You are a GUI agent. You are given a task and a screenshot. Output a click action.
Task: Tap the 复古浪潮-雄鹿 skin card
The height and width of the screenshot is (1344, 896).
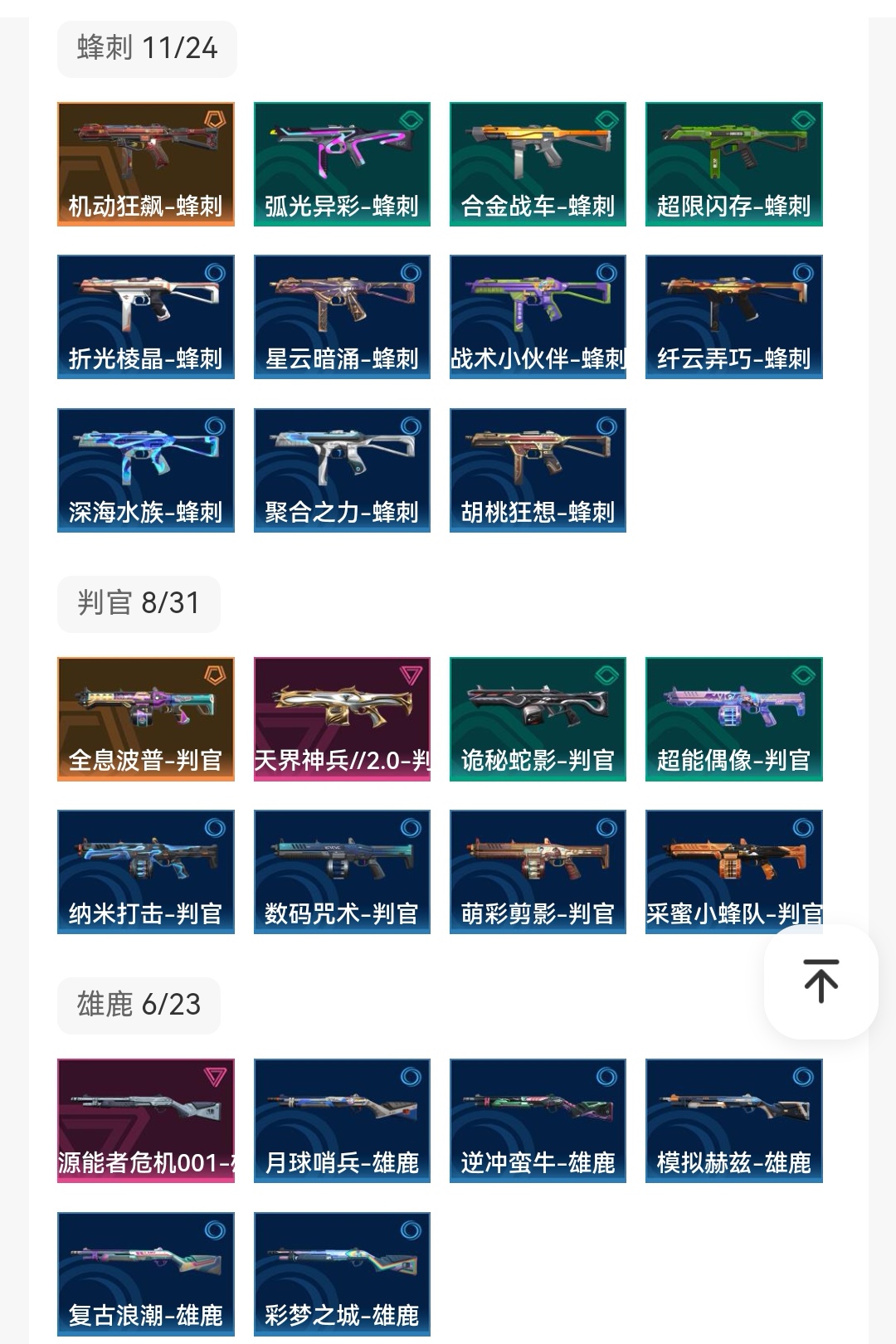tap(146, 1274)
